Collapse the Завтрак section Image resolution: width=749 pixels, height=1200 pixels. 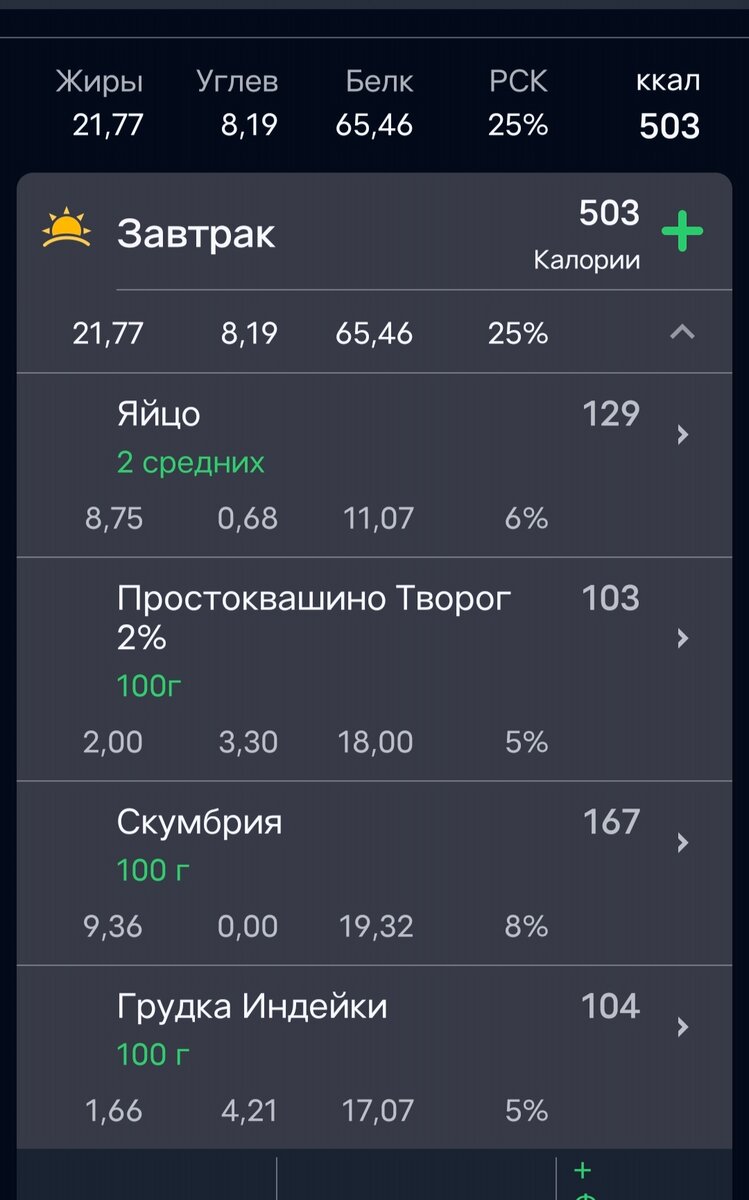[x=682, y=332]
